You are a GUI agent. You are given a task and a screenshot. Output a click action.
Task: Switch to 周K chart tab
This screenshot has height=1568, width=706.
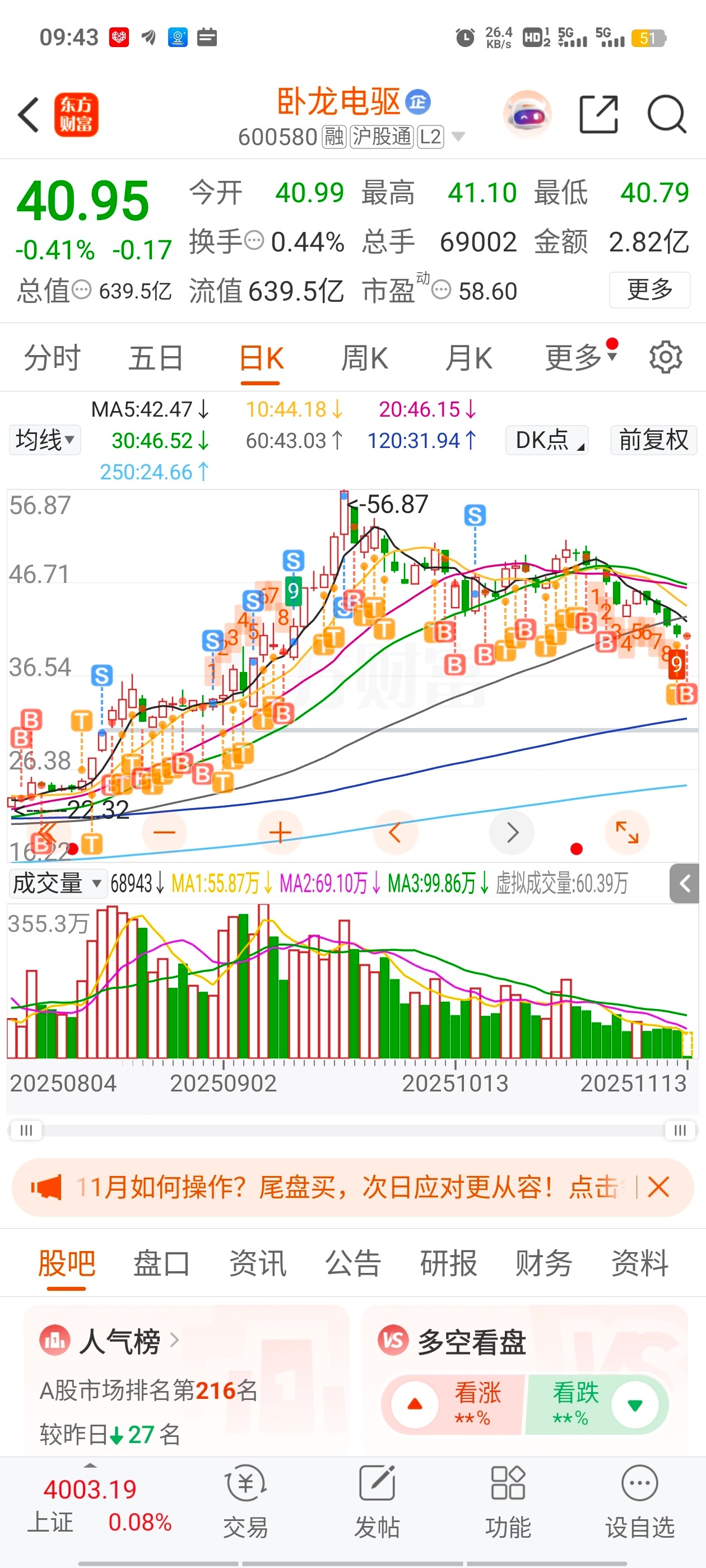point(364,358)
